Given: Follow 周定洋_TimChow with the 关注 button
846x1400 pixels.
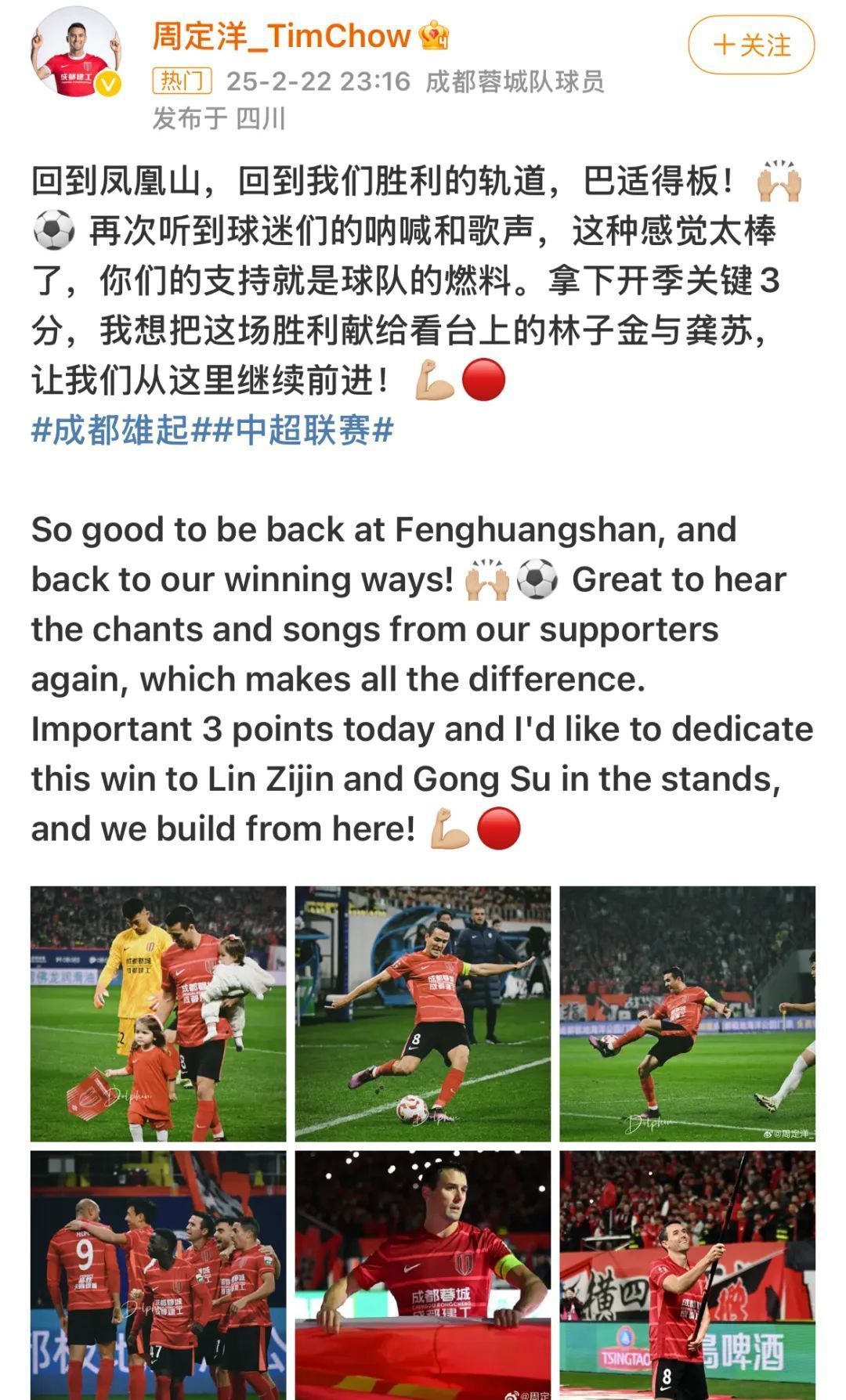Looking at the screenshot, I should click(751, 45).
